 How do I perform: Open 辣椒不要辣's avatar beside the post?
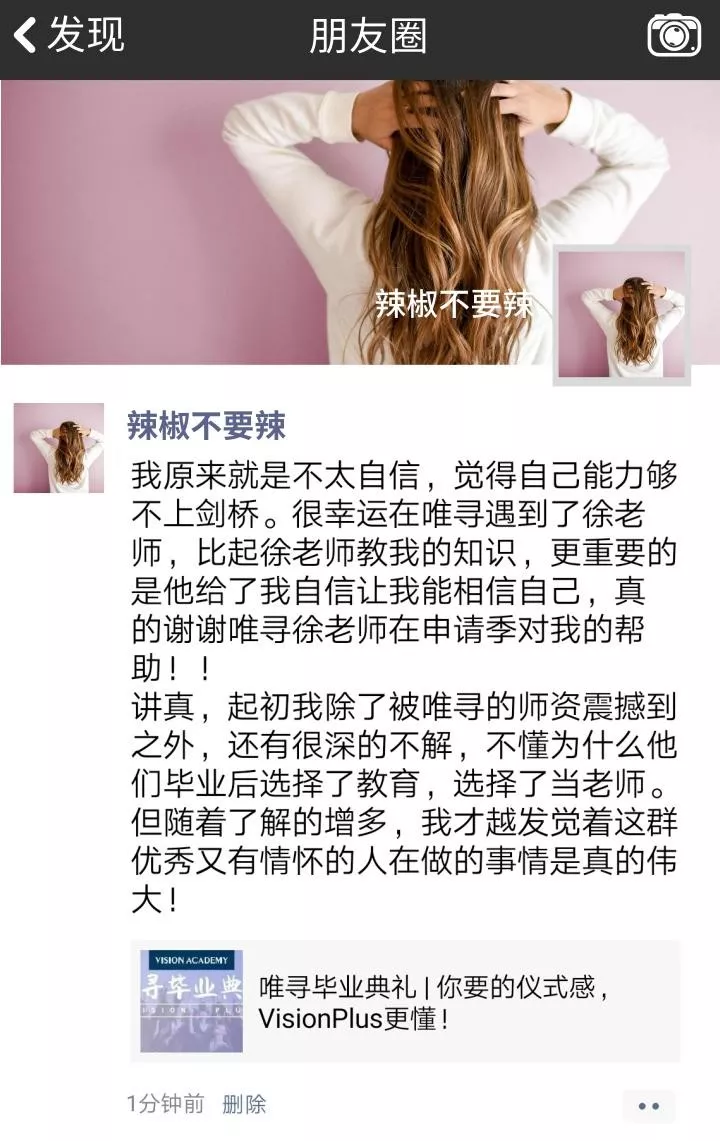coord(59,447)
